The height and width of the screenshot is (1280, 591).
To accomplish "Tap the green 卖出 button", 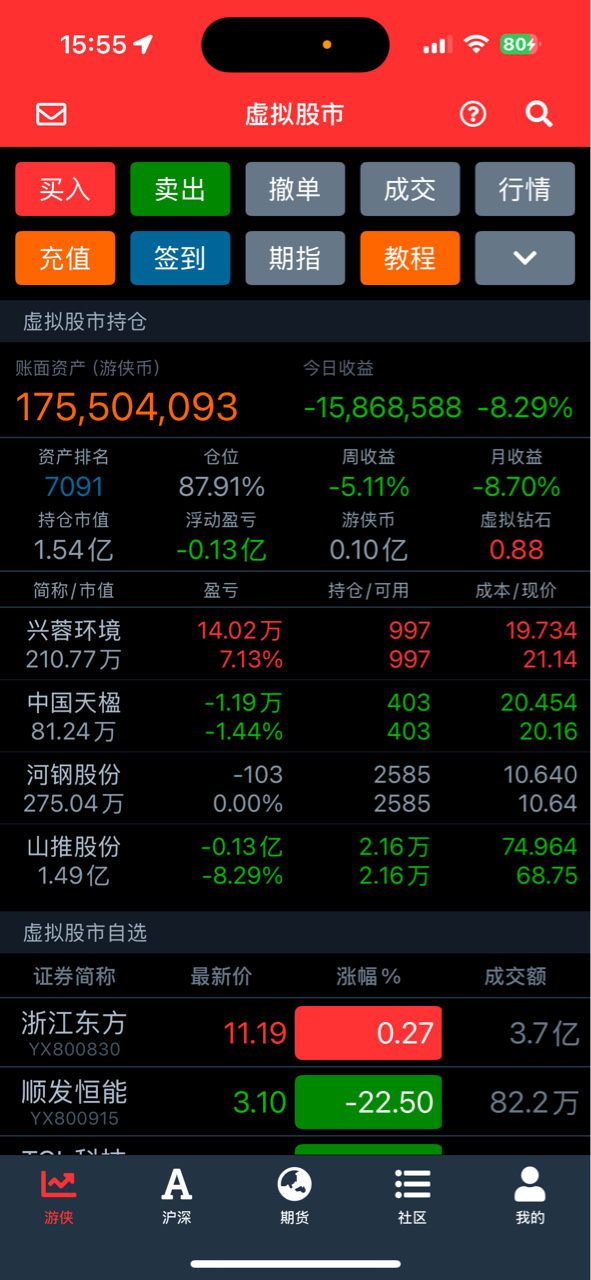I will tap(180, 189).
